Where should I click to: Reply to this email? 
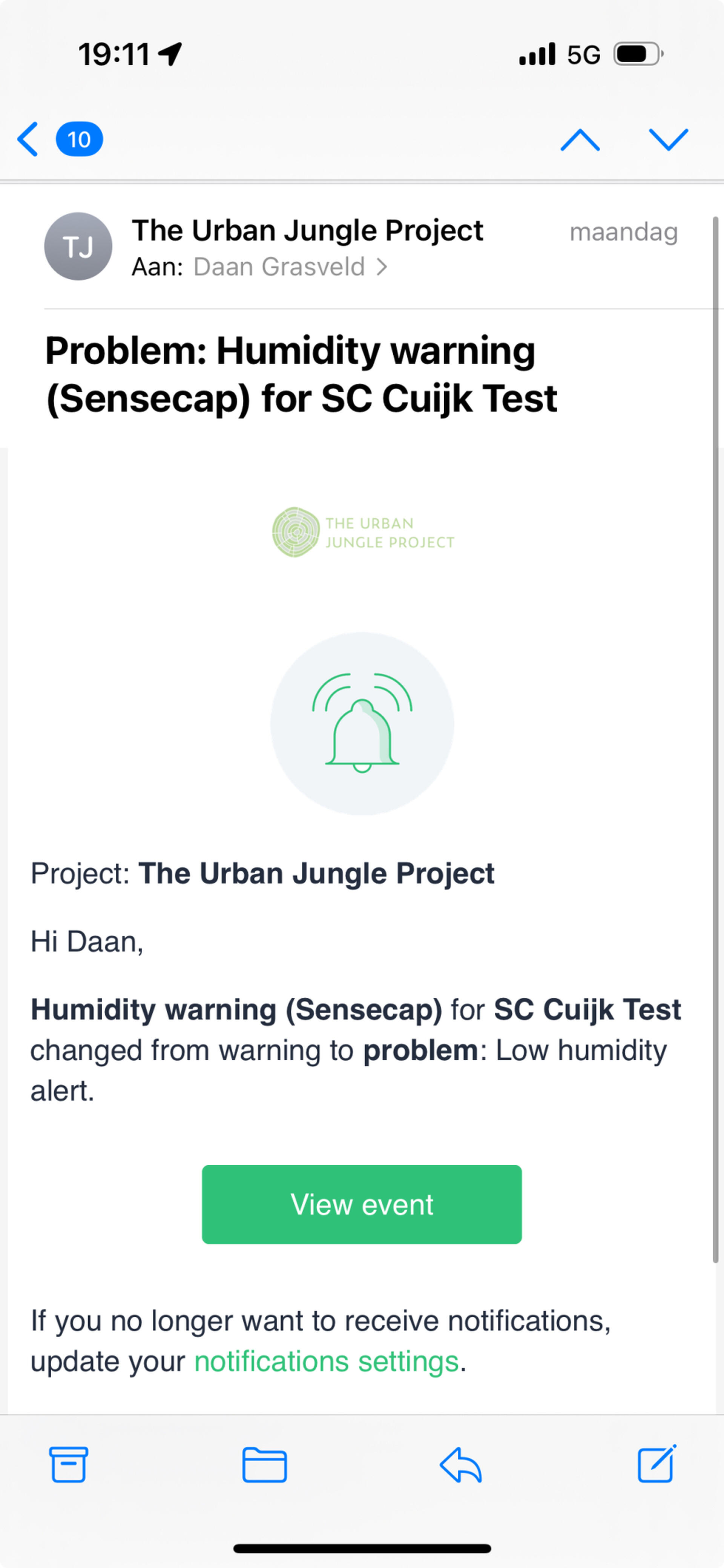pos(461,1464)
